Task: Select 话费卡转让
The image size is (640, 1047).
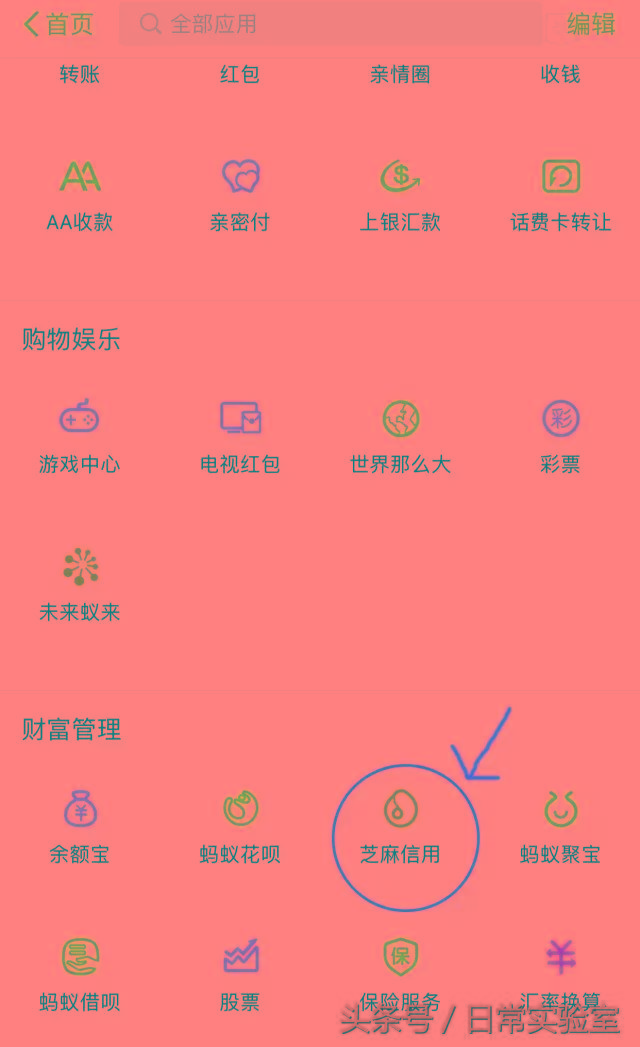Action: pyautogui.click(x=560, y=194)
